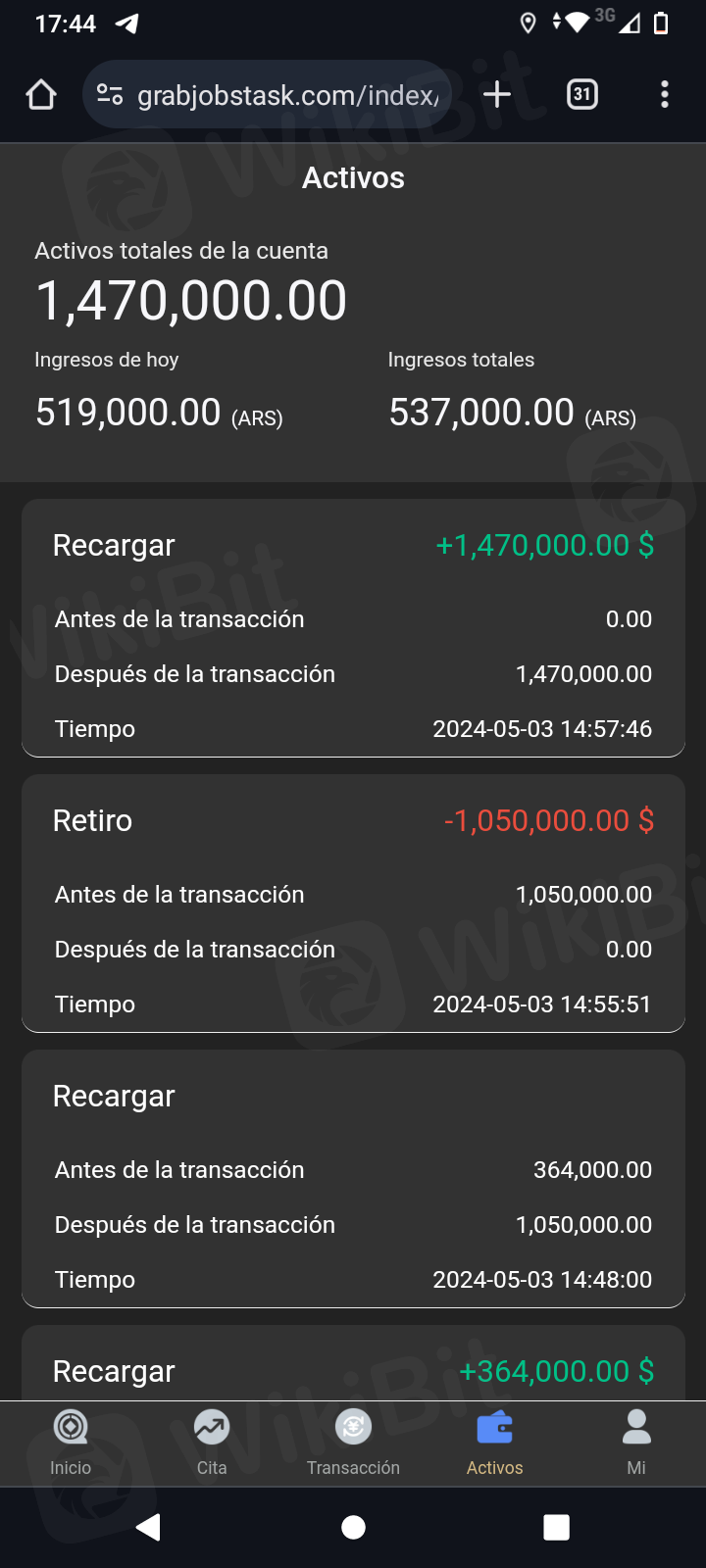Screen dimensions: 706x1568
Task: Go to the Mi profile tab
Action: [x=636, y=1443]
